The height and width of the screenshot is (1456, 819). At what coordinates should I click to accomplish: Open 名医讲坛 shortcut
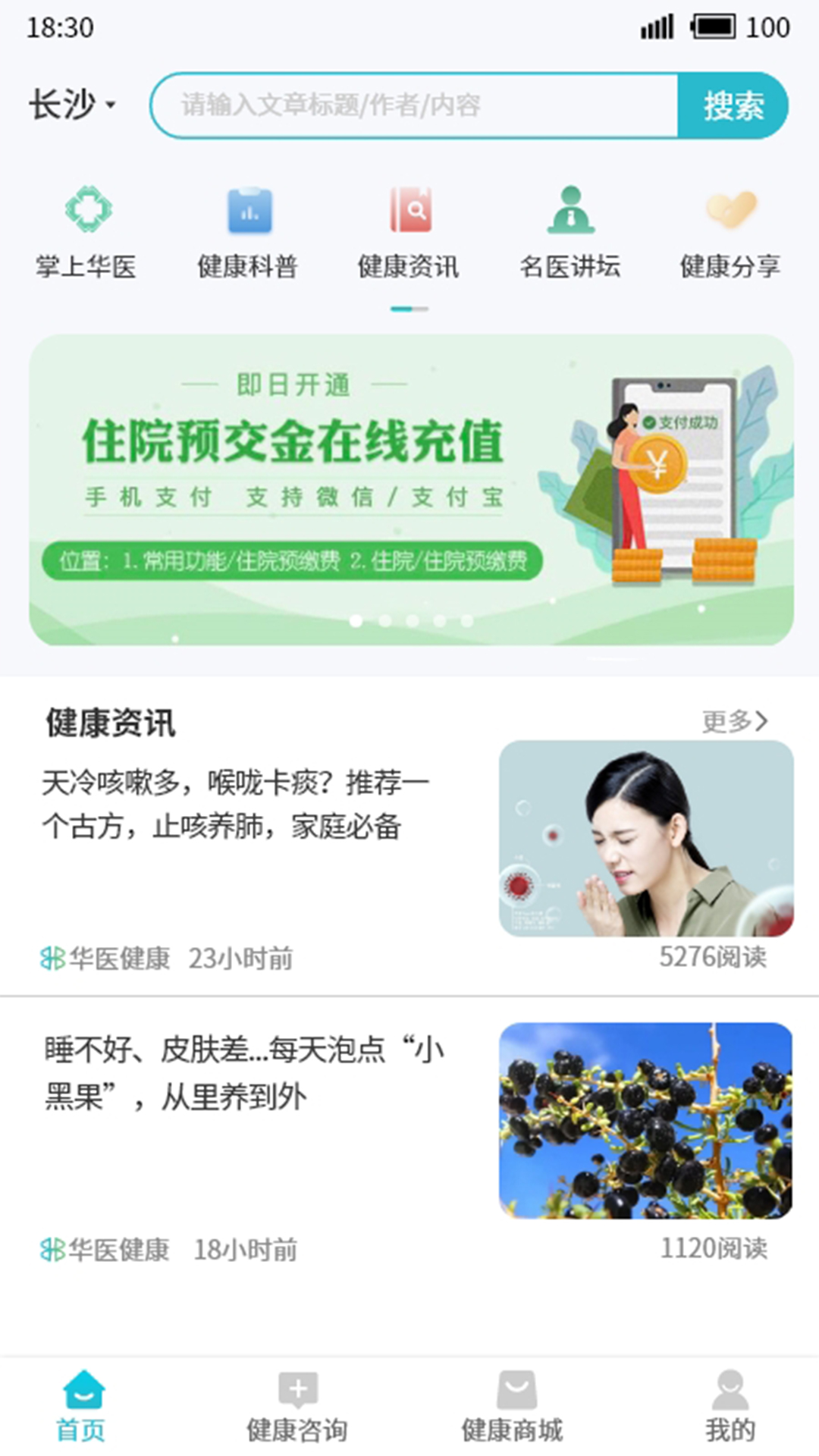(570, 233)
